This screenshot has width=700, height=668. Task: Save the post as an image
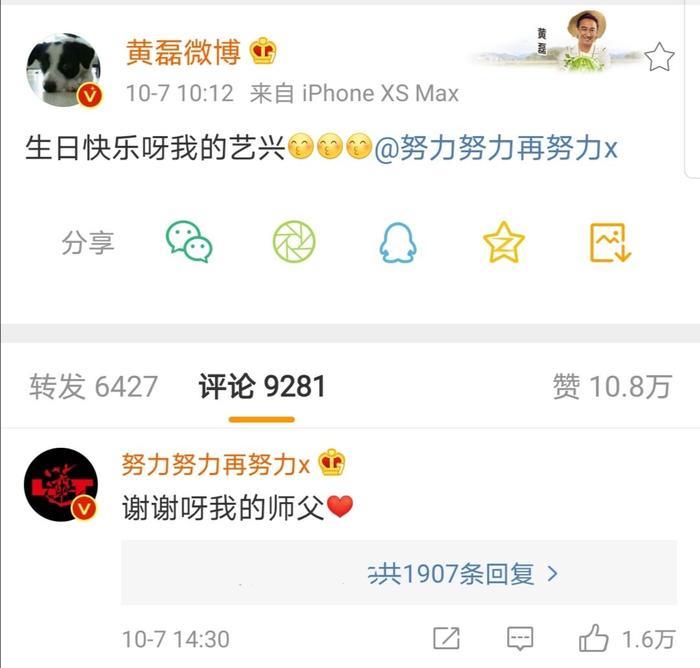tap(609, 242)
